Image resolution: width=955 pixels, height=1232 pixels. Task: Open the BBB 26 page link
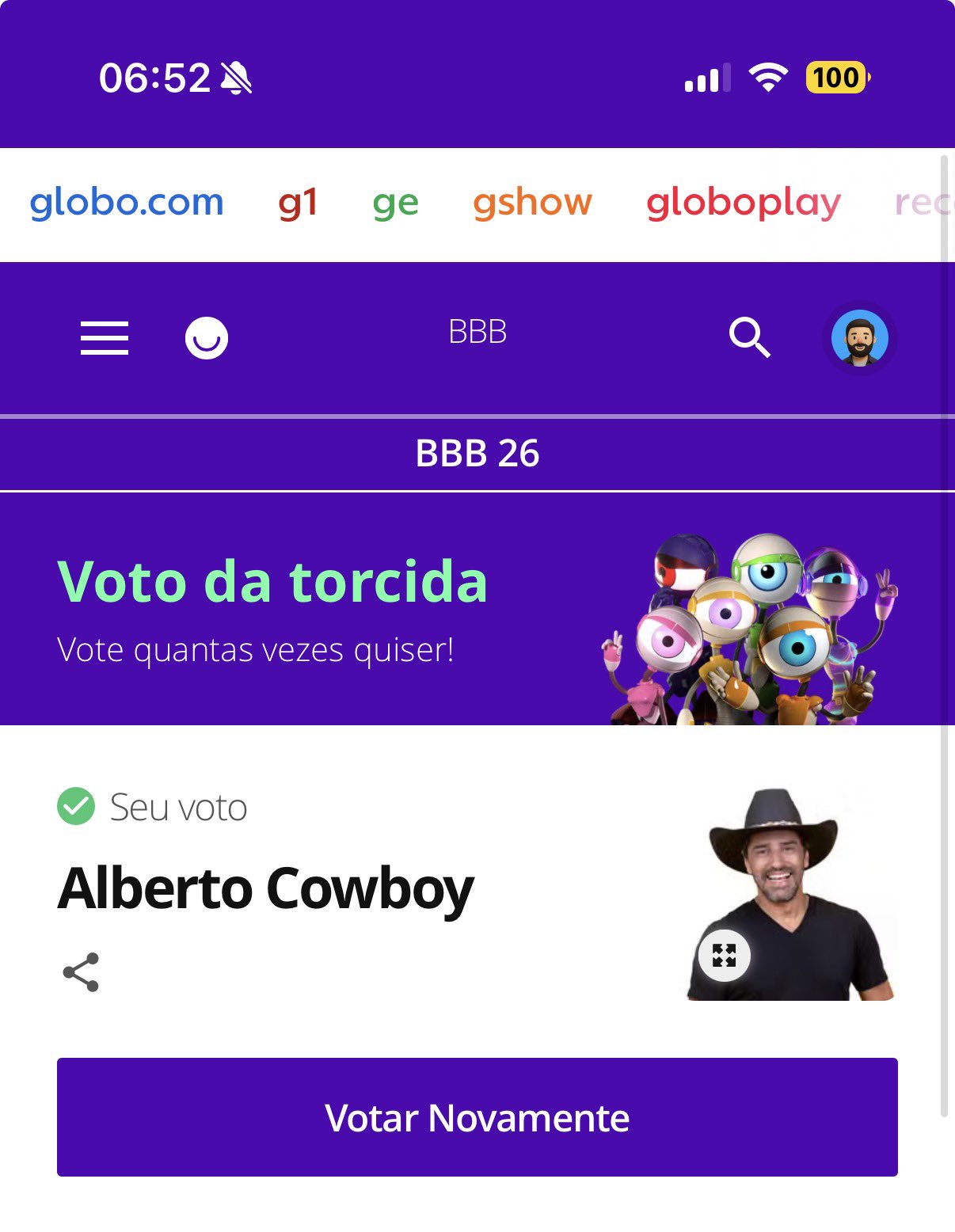tap(477, 454)
